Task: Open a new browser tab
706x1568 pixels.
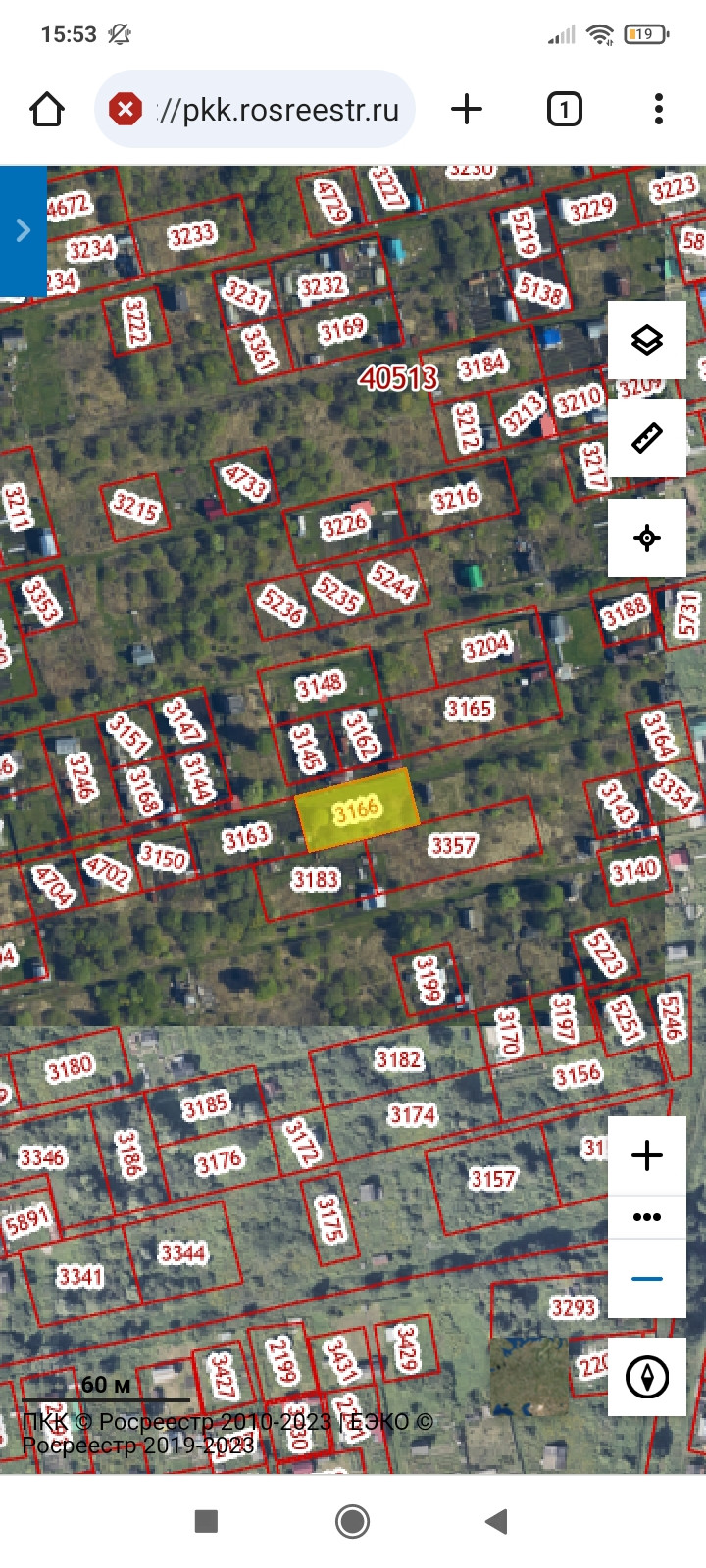Action: click(x=467, y=109)
